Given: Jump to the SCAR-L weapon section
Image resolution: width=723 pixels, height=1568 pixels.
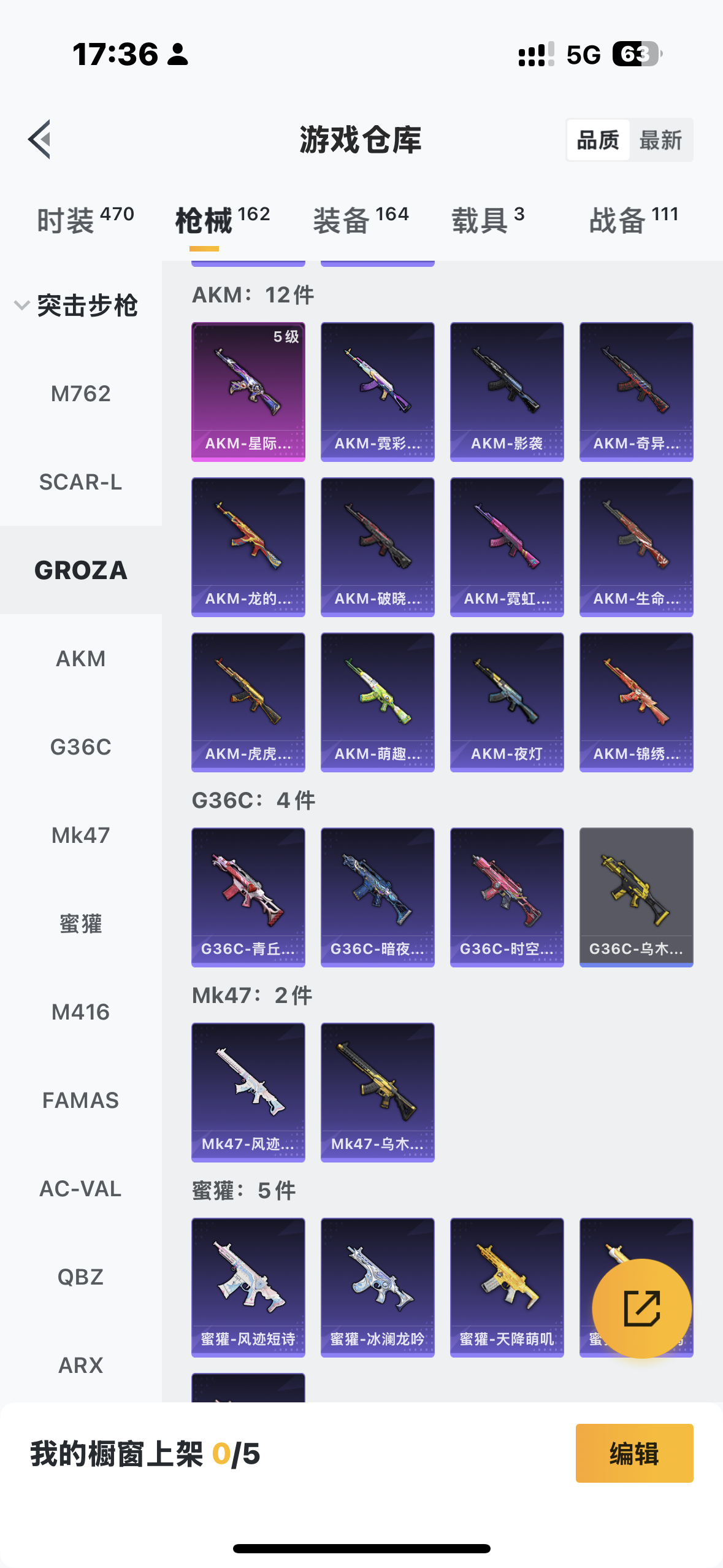Looking at the screenshot, I should pyautogui.click(x=81, y=482).
